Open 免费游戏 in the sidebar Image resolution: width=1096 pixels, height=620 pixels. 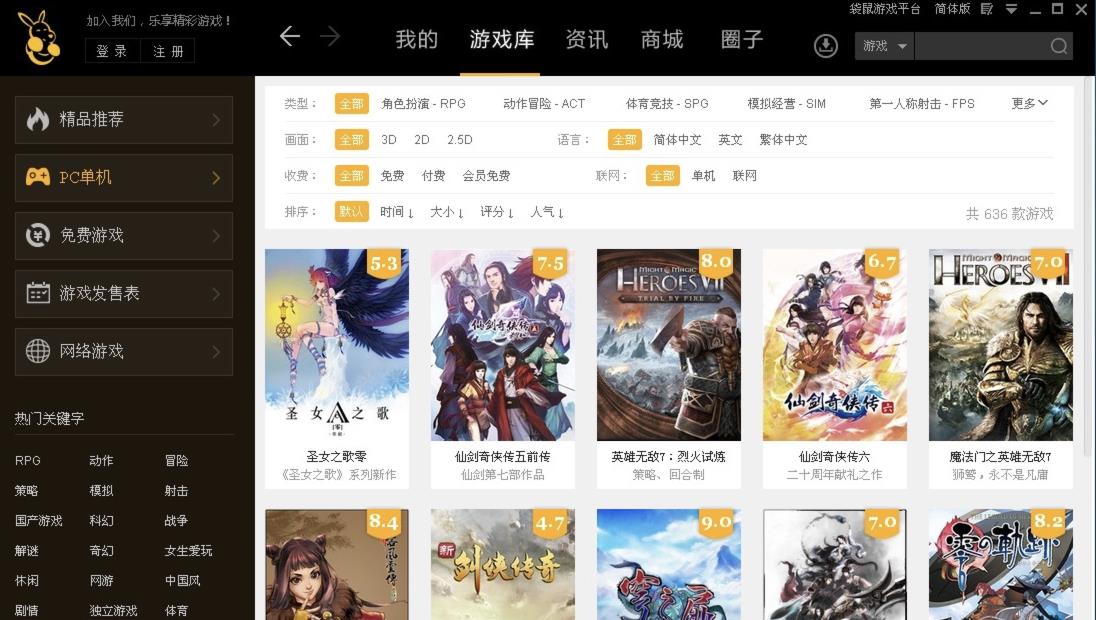point(124,236)
